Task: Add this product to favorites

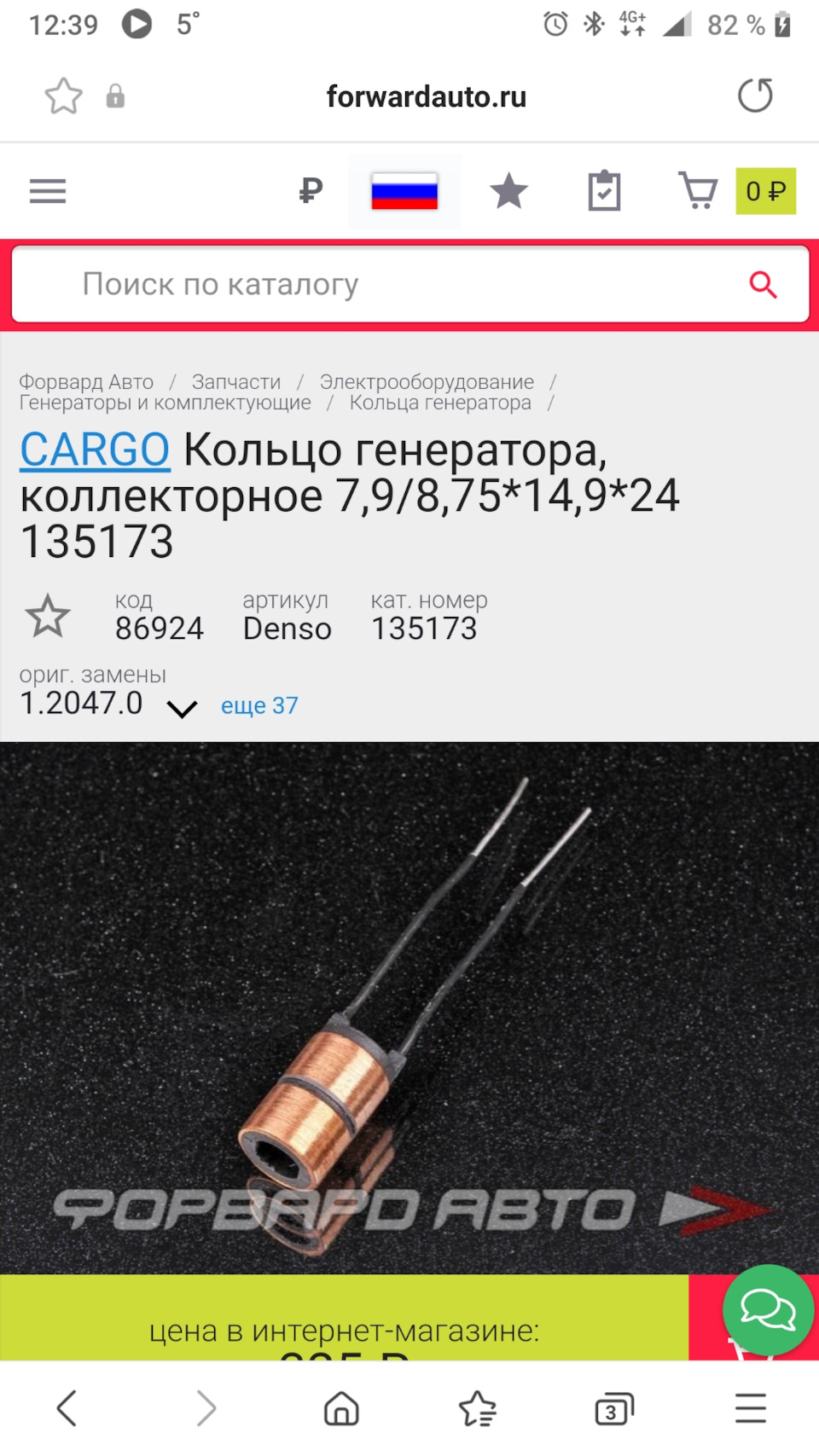Action: pos(48,617)
